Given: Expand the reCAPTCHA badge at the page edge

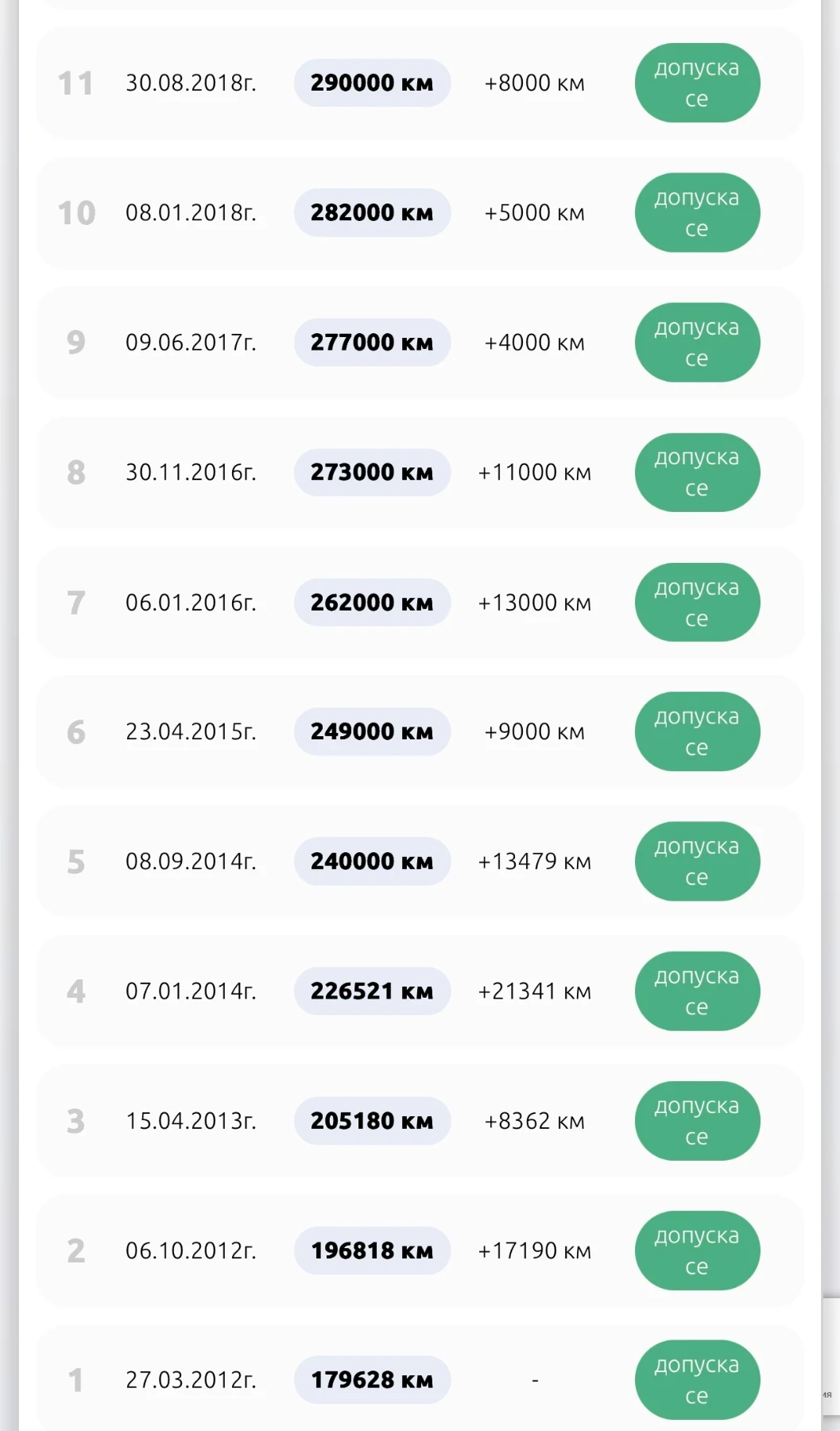Looking at the screenshot, I should point(830,1356).
